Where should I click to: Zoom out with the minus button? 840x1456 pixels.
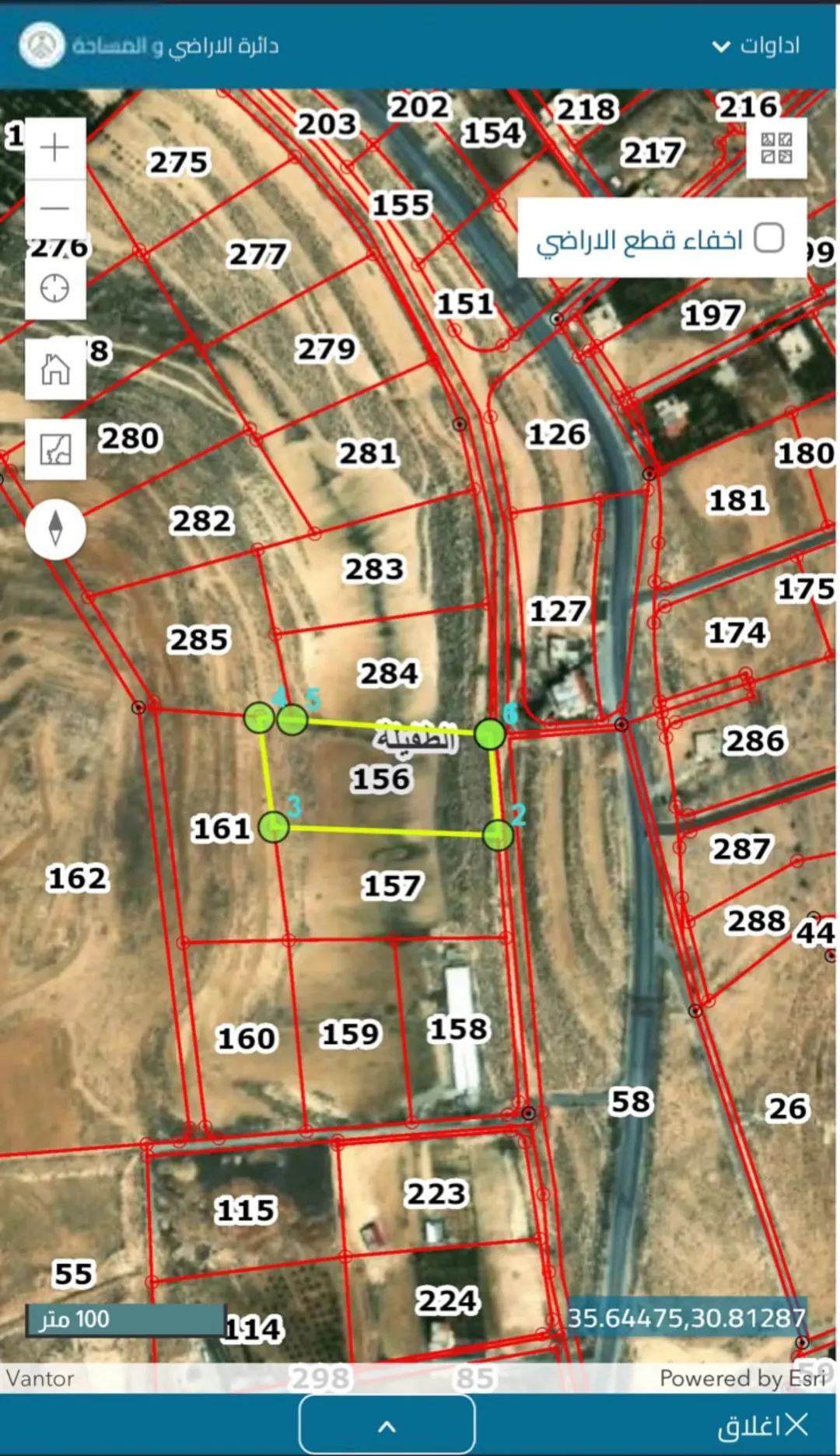pos(55,208)
